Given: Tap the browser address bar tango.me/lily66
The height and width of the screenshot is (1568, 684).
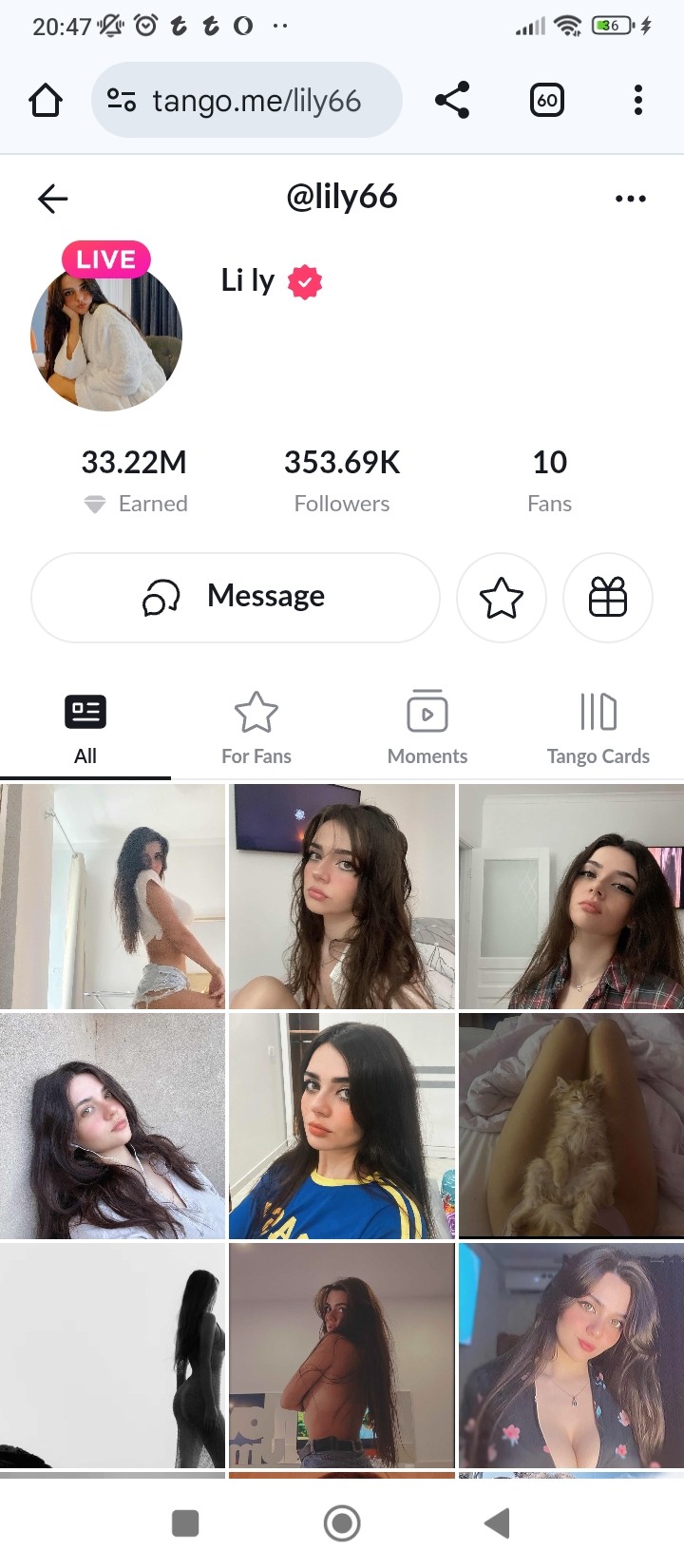Looking at the screenshot, I should coord(247,100).
